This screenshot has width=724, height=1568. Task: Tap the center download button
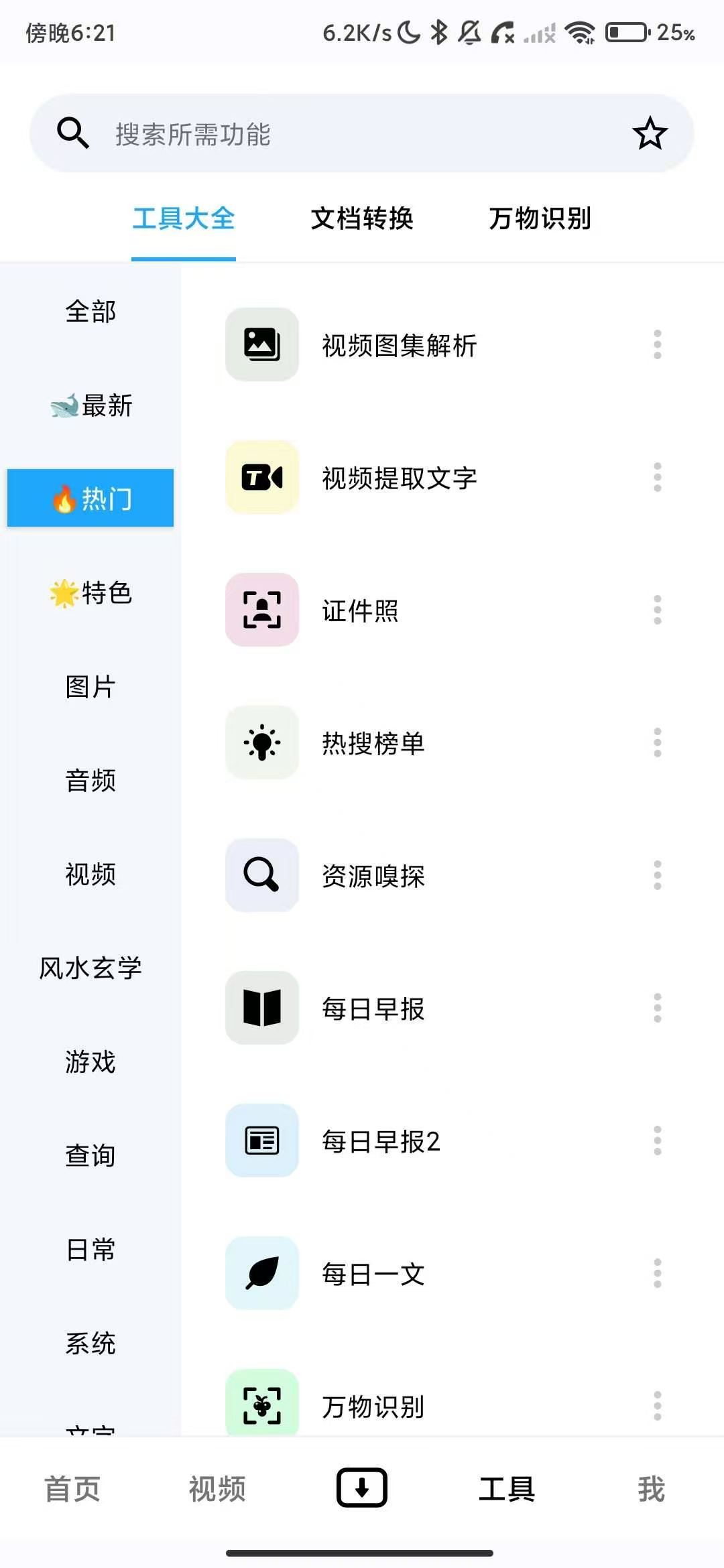pos(362,1488)
